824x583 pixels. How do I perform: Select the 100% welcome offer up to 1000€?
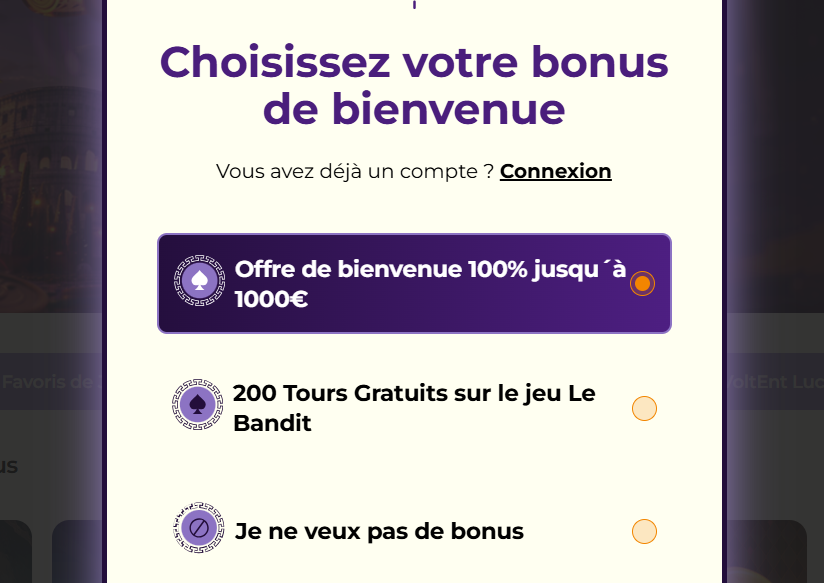642,284
